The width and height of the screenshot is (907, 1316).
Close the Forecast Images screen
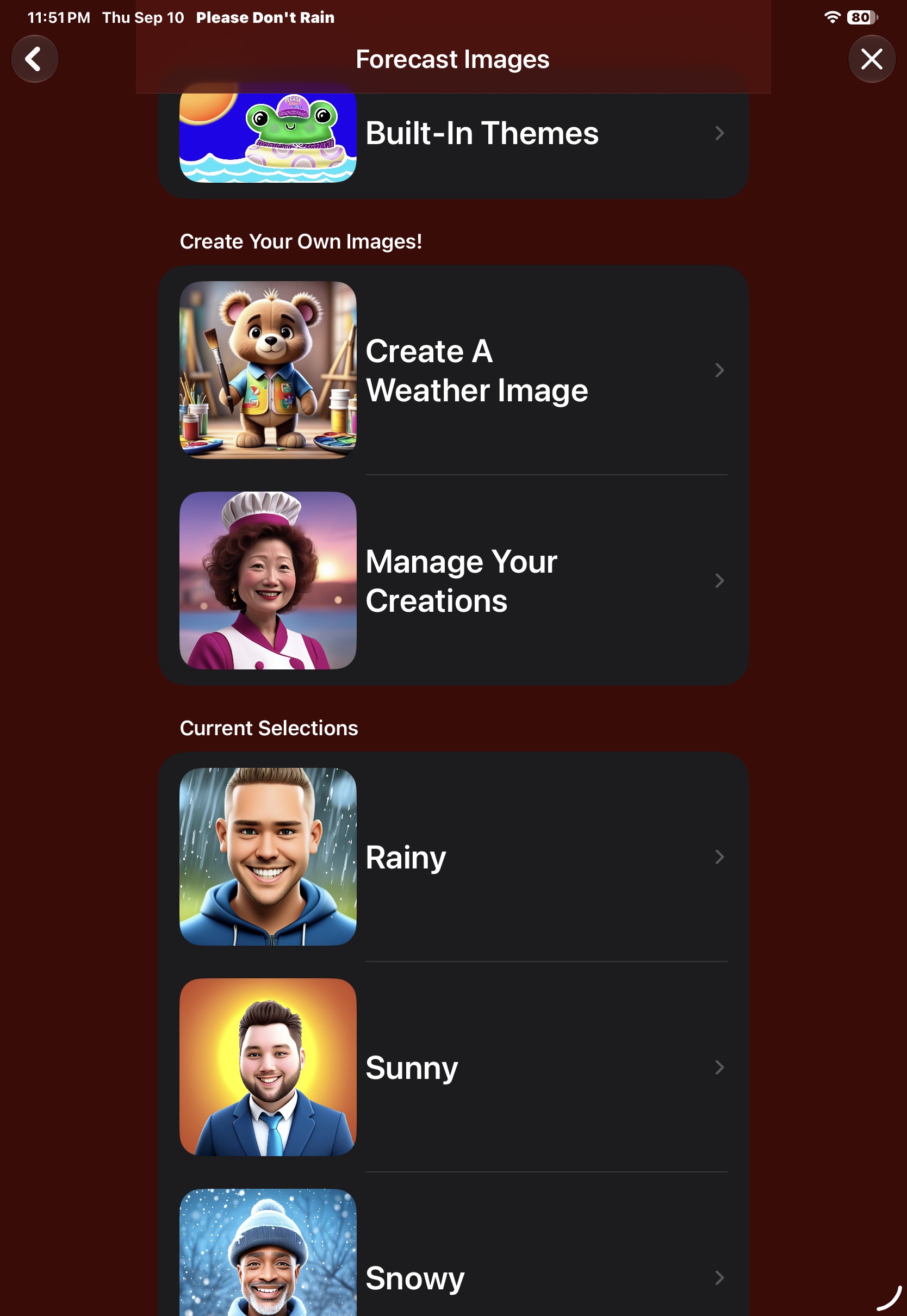coord(871,59)
